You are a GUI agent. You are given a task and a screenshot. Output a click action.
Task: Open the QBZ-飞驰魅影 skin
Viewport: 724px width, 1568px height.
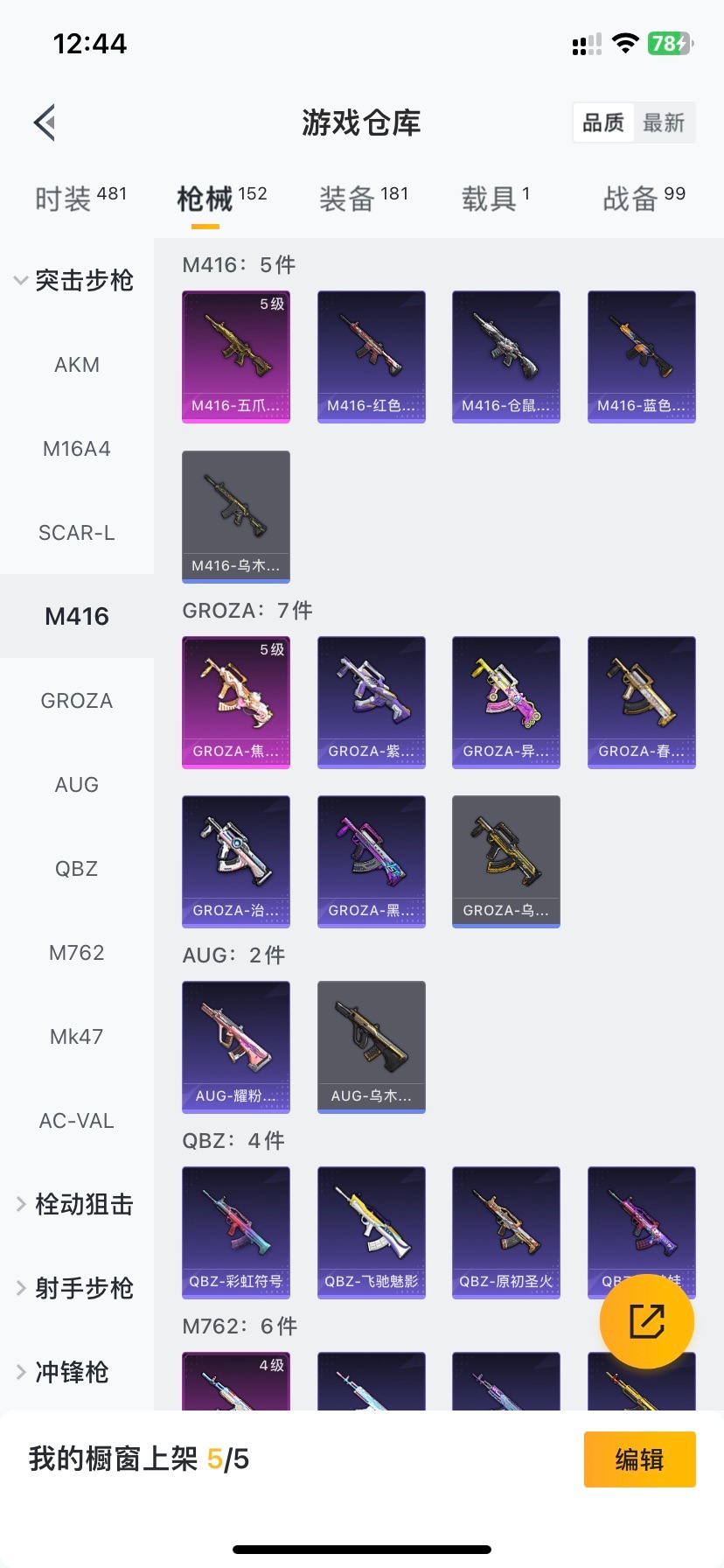372,1232
